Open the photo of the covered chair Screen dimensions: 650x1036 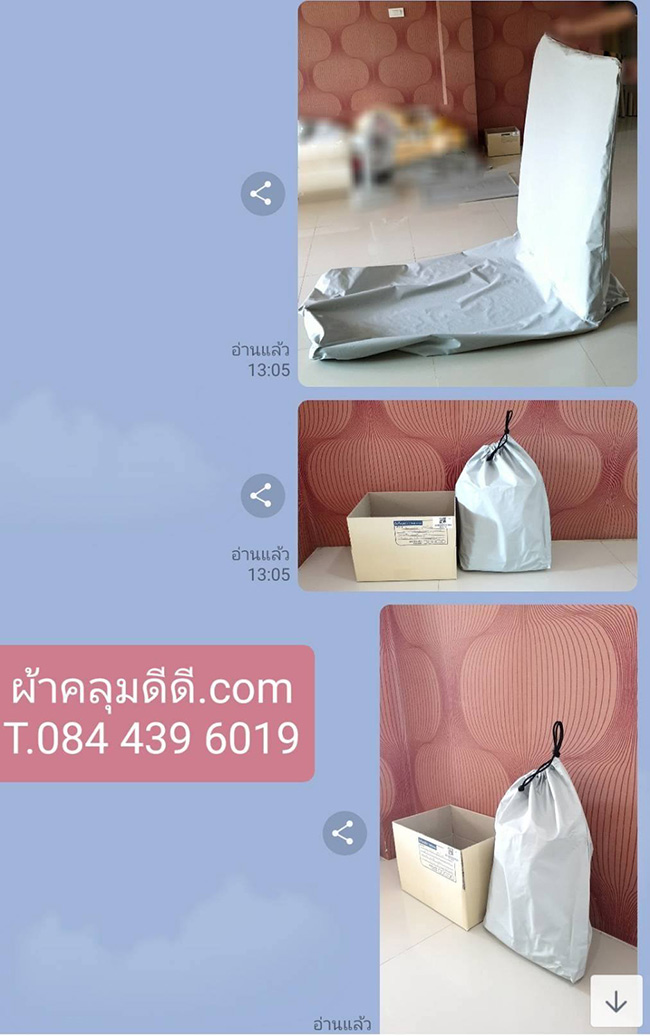pyautogui.click(x=467, y=194)
